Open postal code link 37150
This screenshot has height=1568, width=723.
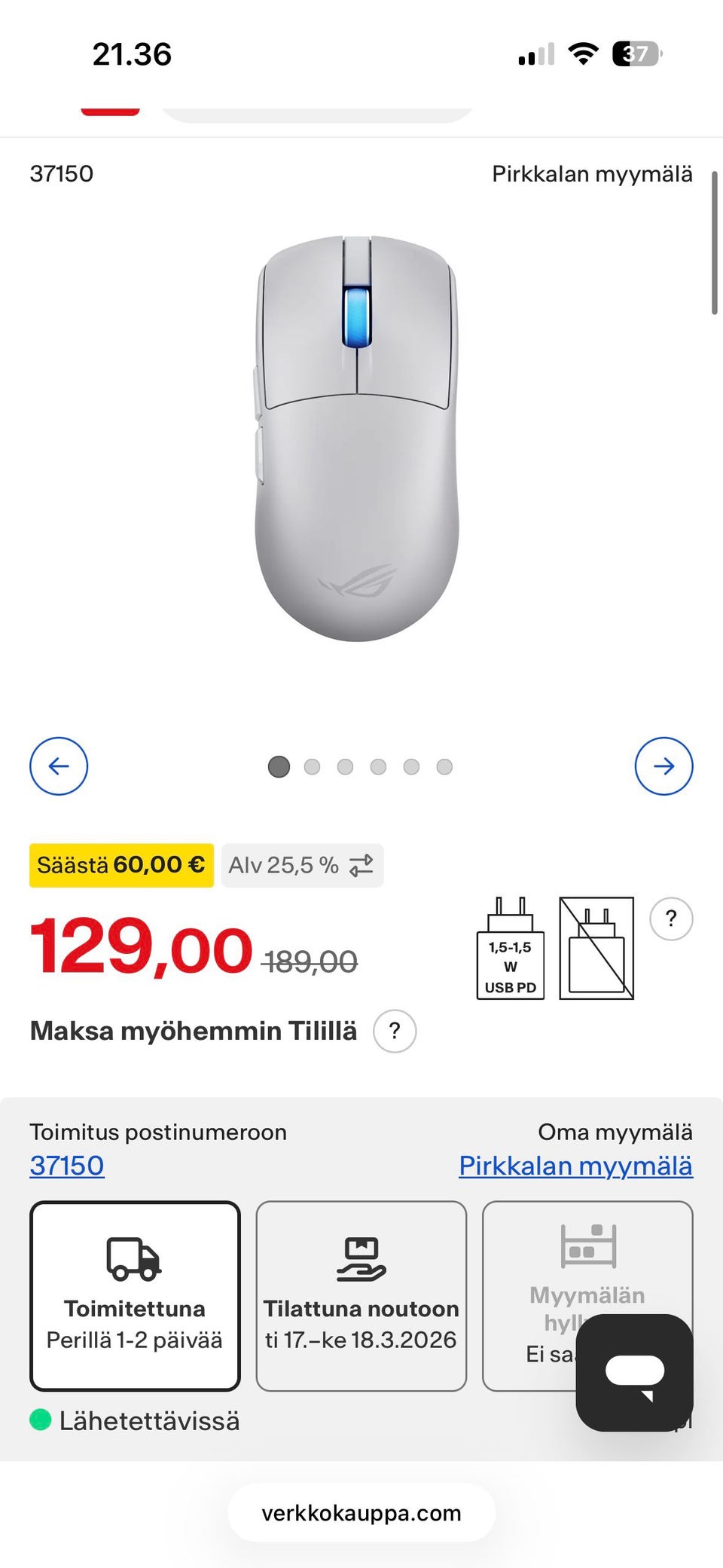click(x=66, y=1165)
